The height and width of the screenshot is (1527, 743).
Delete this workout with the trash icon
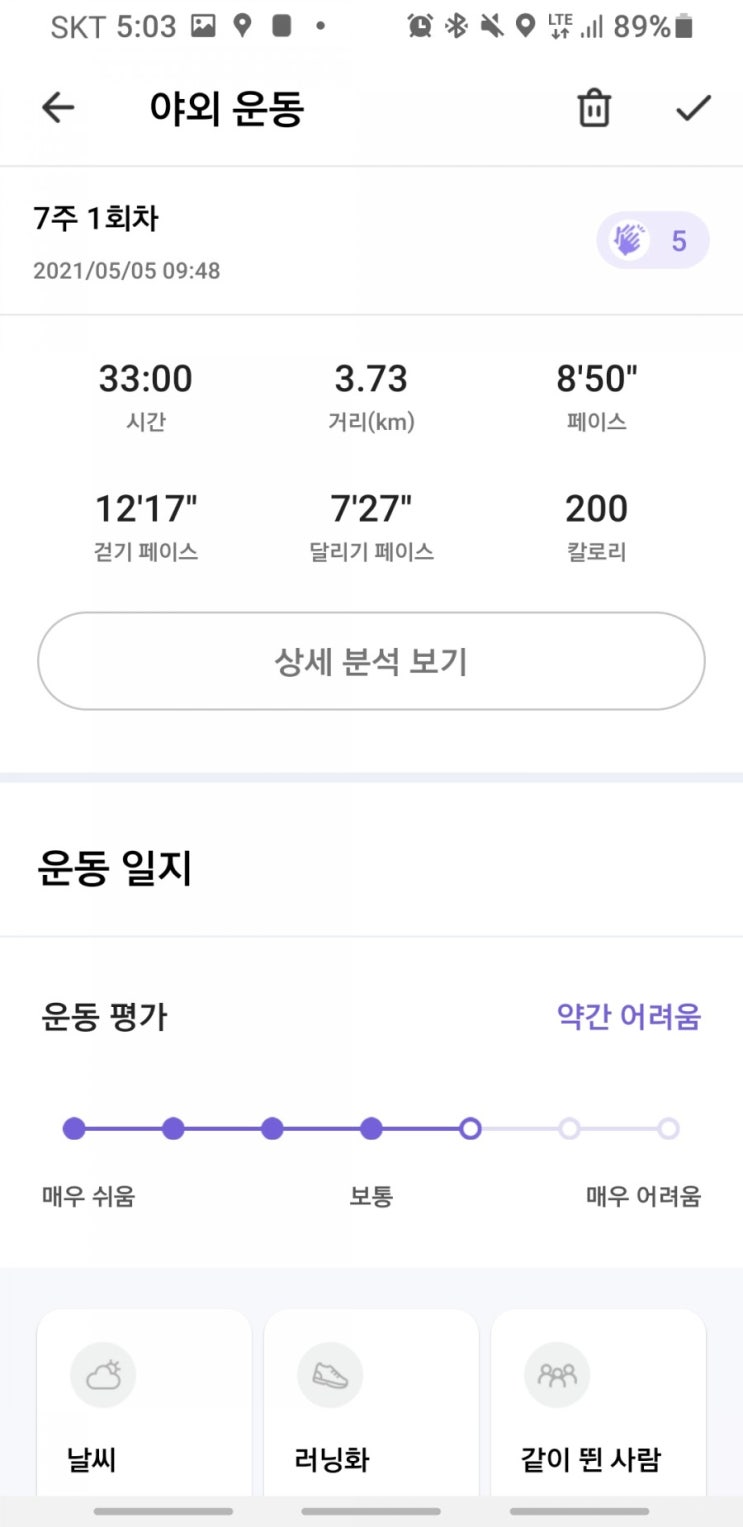pos(594,108)
